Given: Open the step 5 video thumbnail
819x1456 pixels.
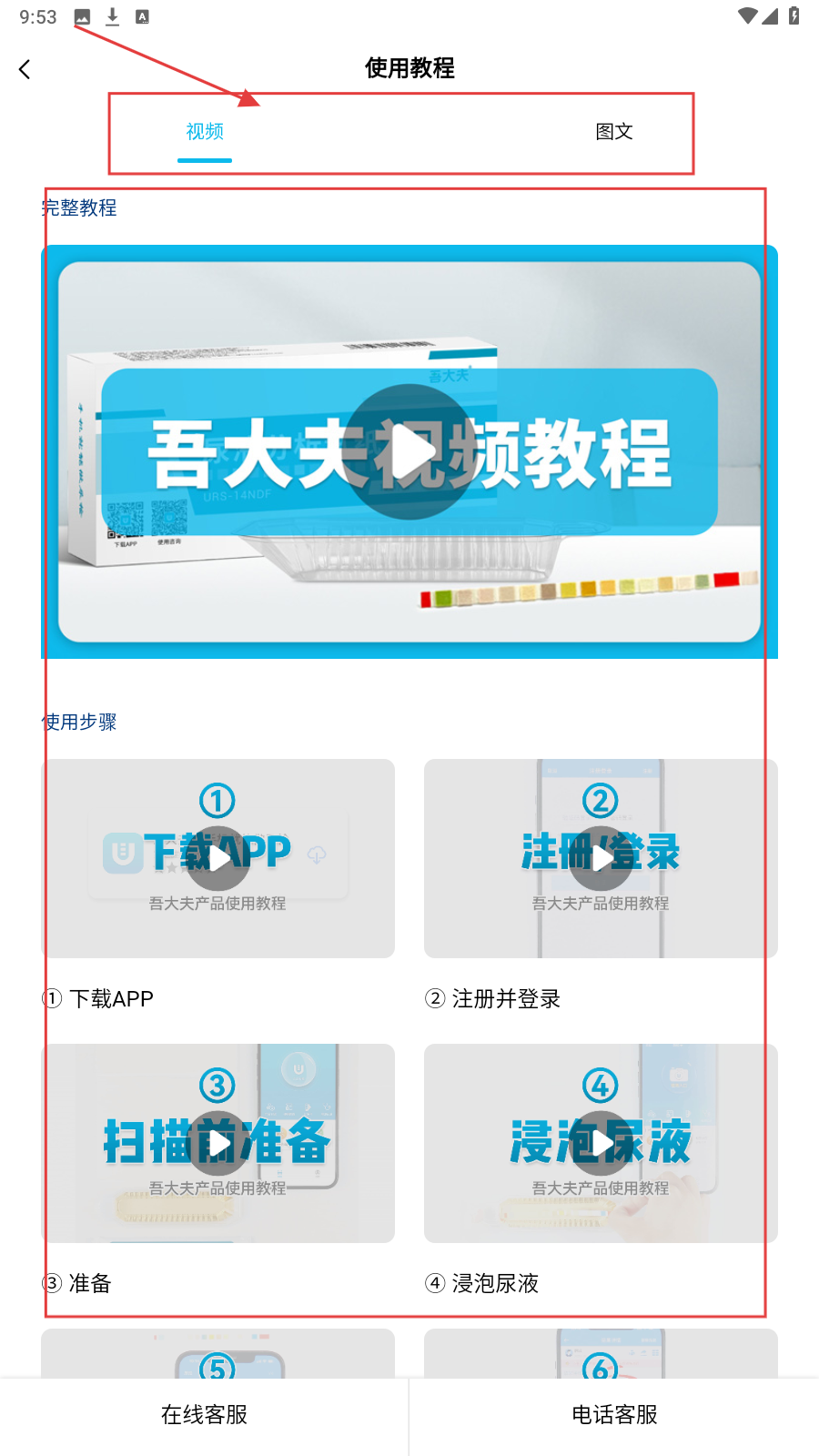Looking at the screenshot, I should coord(217,1354).
